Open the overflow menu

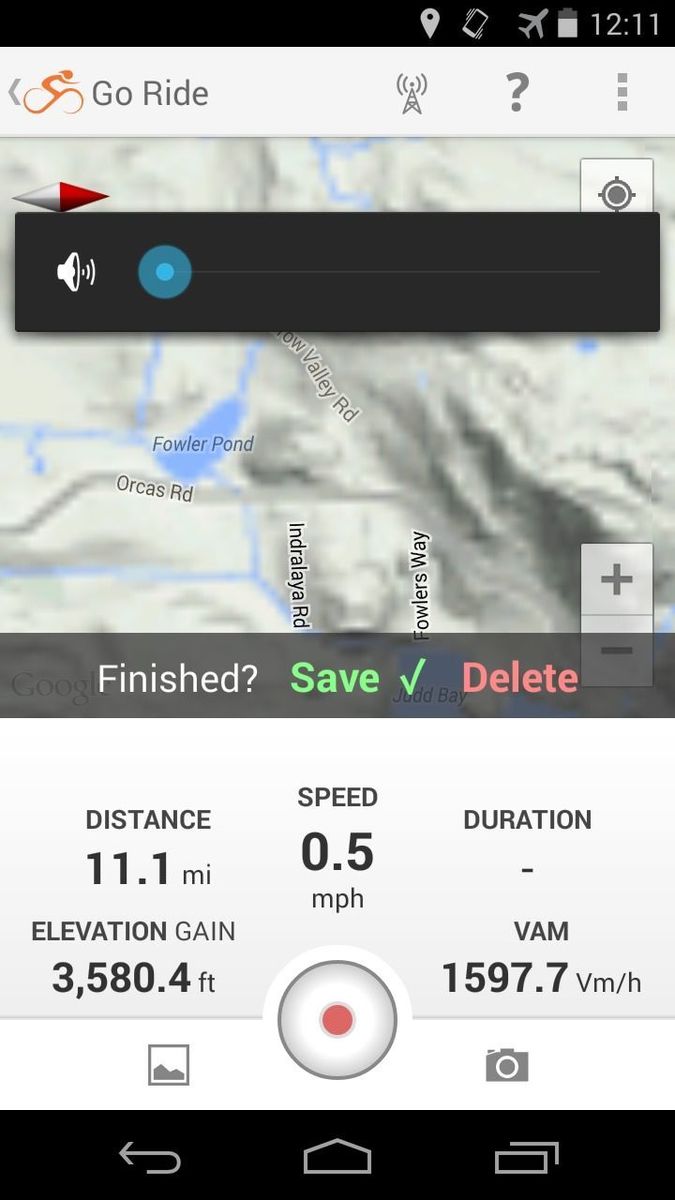[x=622, y=93]
